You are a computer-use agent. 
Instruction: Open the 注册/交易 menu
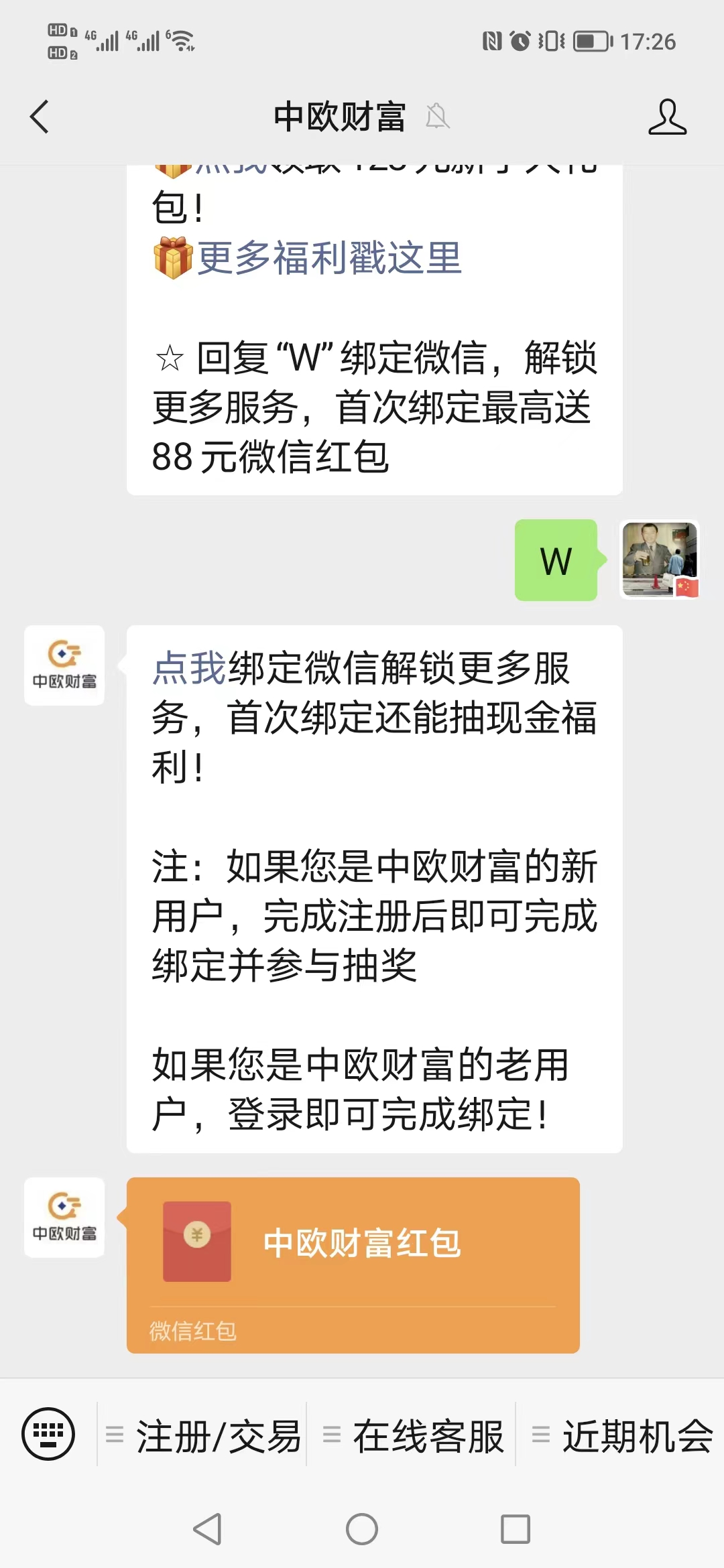click(x=202, y=1436)
